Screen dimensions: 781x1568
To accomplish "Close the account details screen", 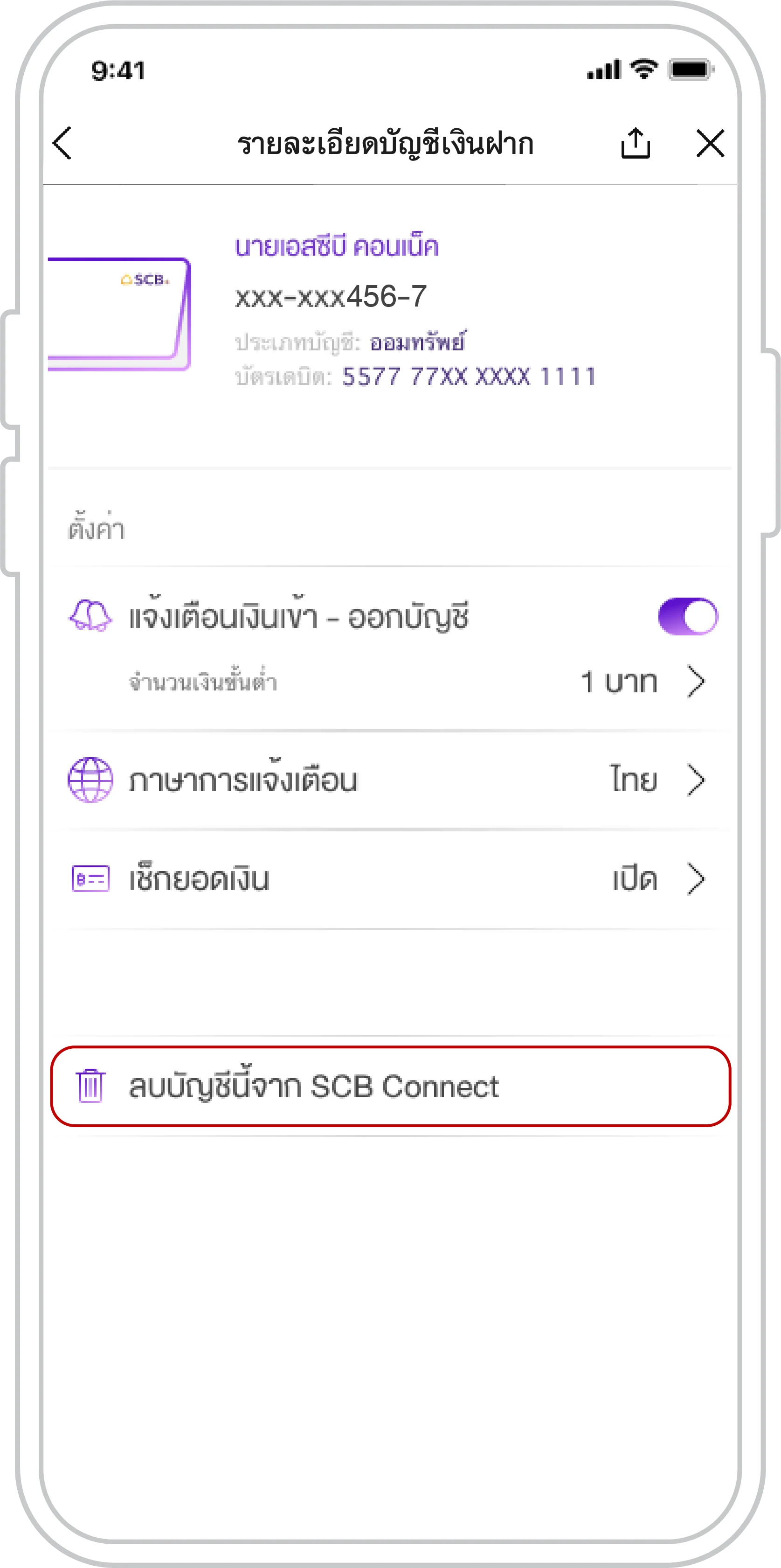I will [710, 144].
